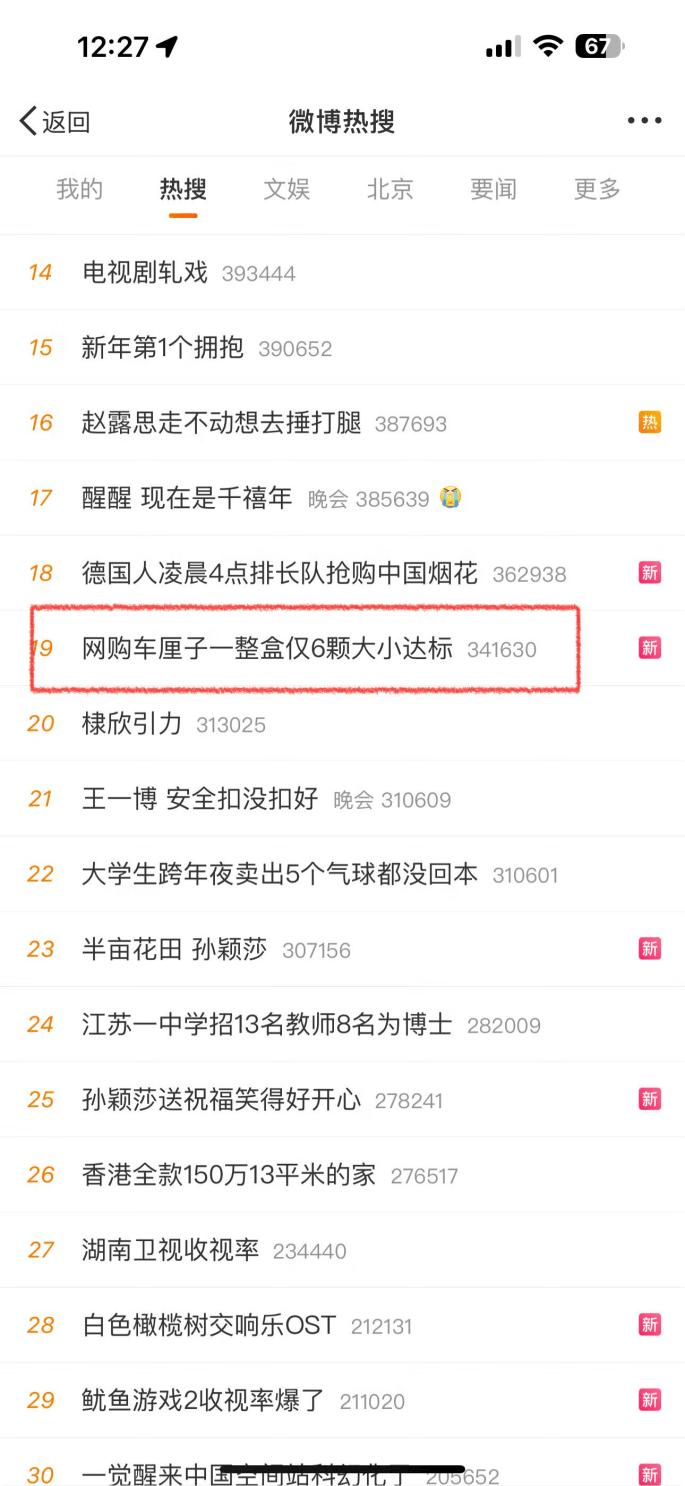Open topic 王一博 安全扣没扣好
The image size is (685, 1486).
[x=200, y=799]
